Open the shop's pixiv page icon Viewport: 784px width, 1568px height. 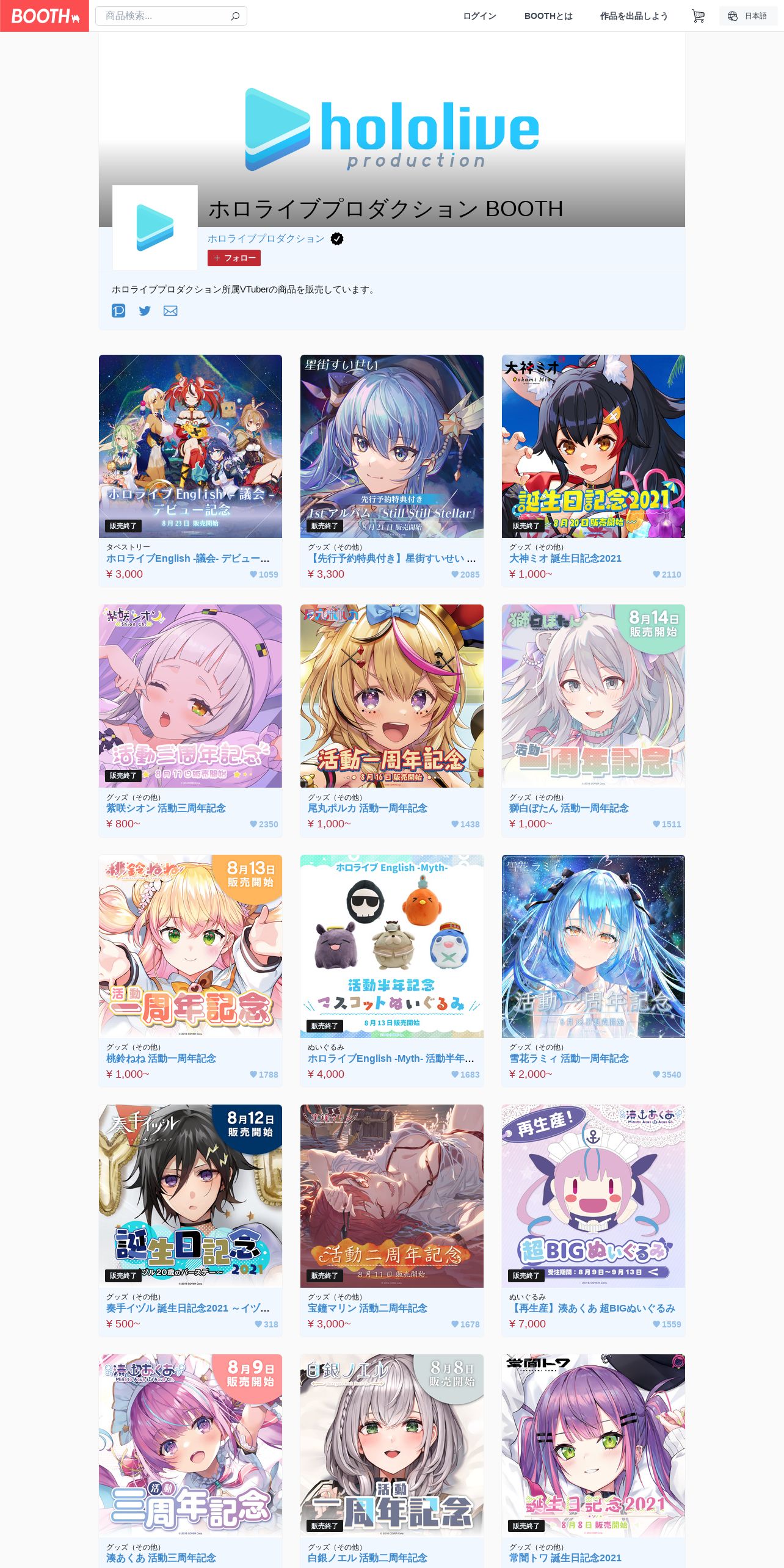tap(118, 311)
